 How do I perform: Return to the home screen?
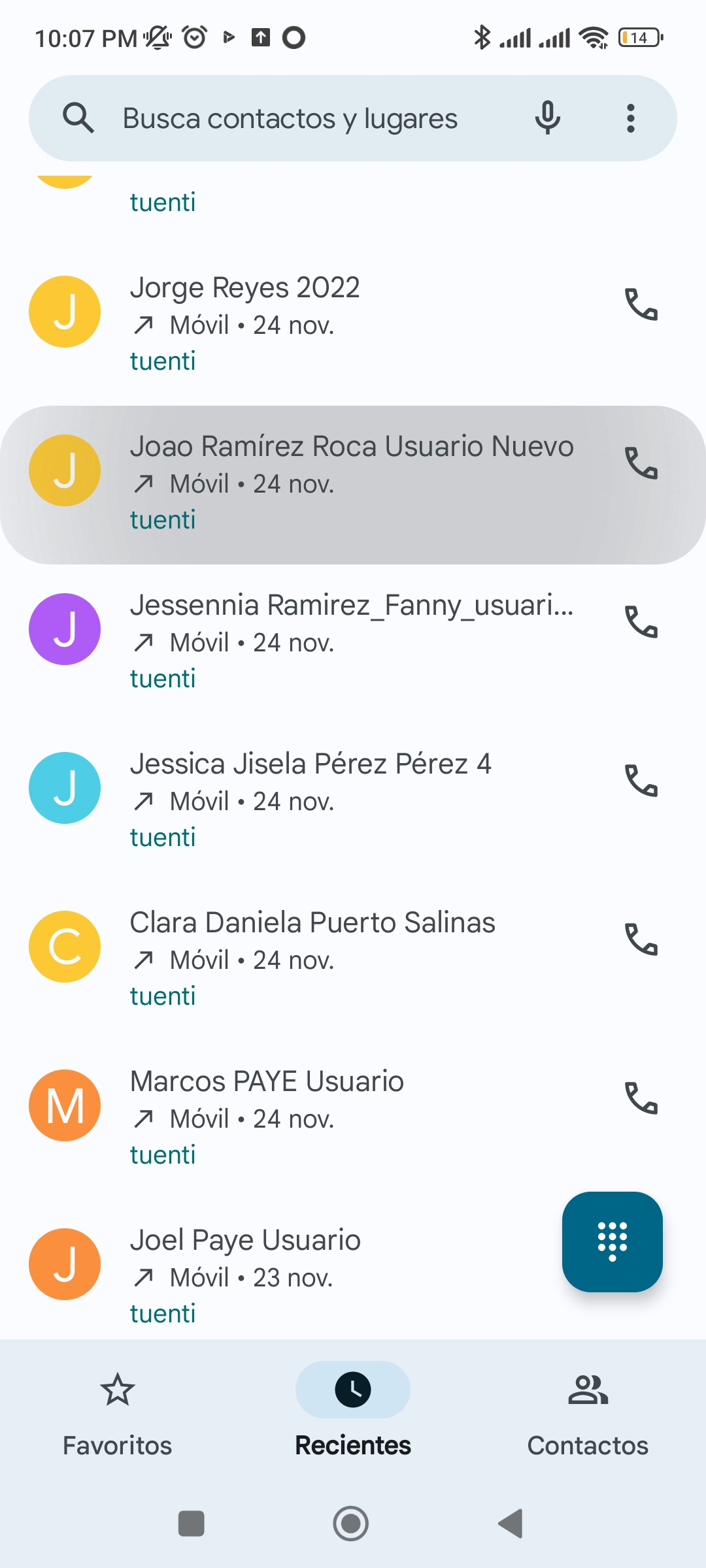click(x=351, y=1524)
